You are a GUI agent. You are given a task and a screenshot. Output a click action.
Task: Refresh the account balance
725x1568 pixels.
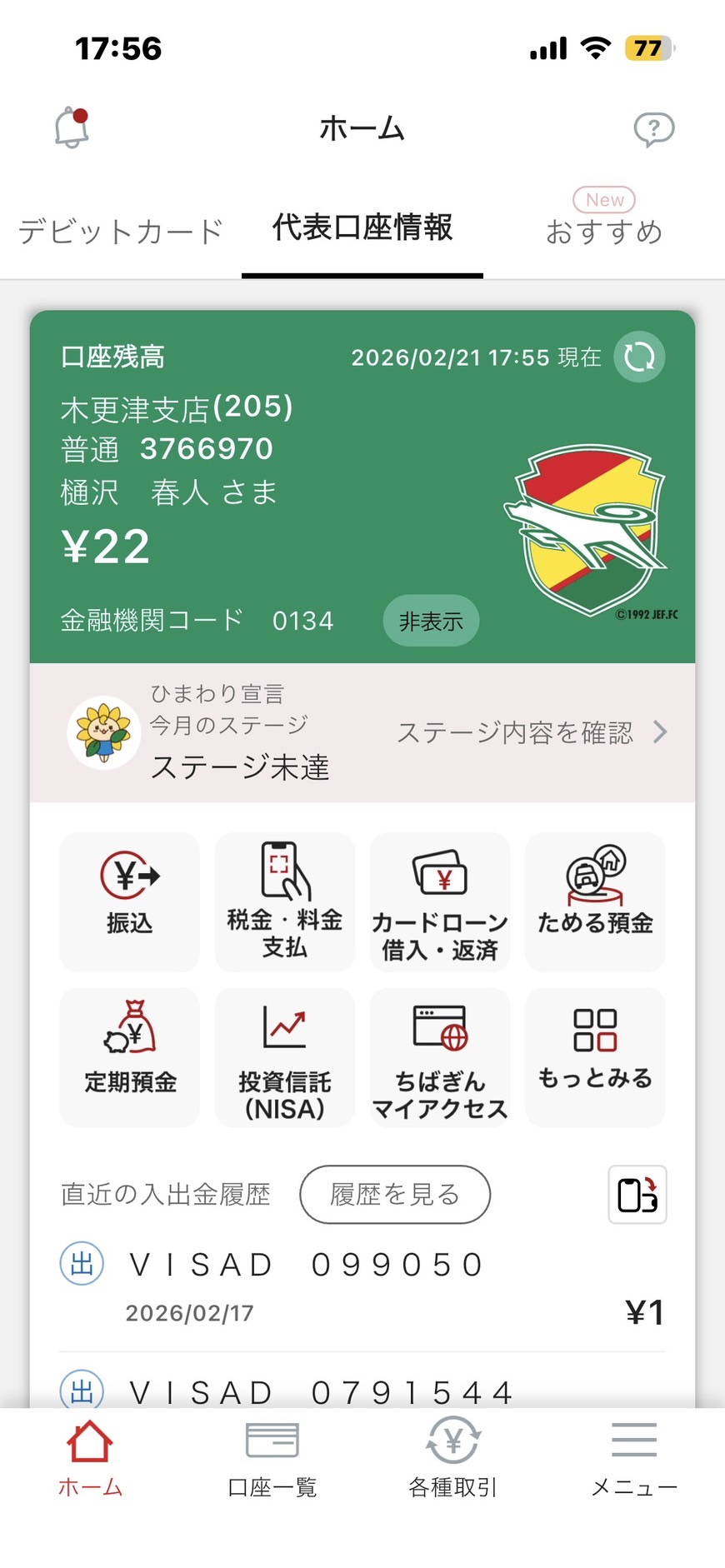639,357
